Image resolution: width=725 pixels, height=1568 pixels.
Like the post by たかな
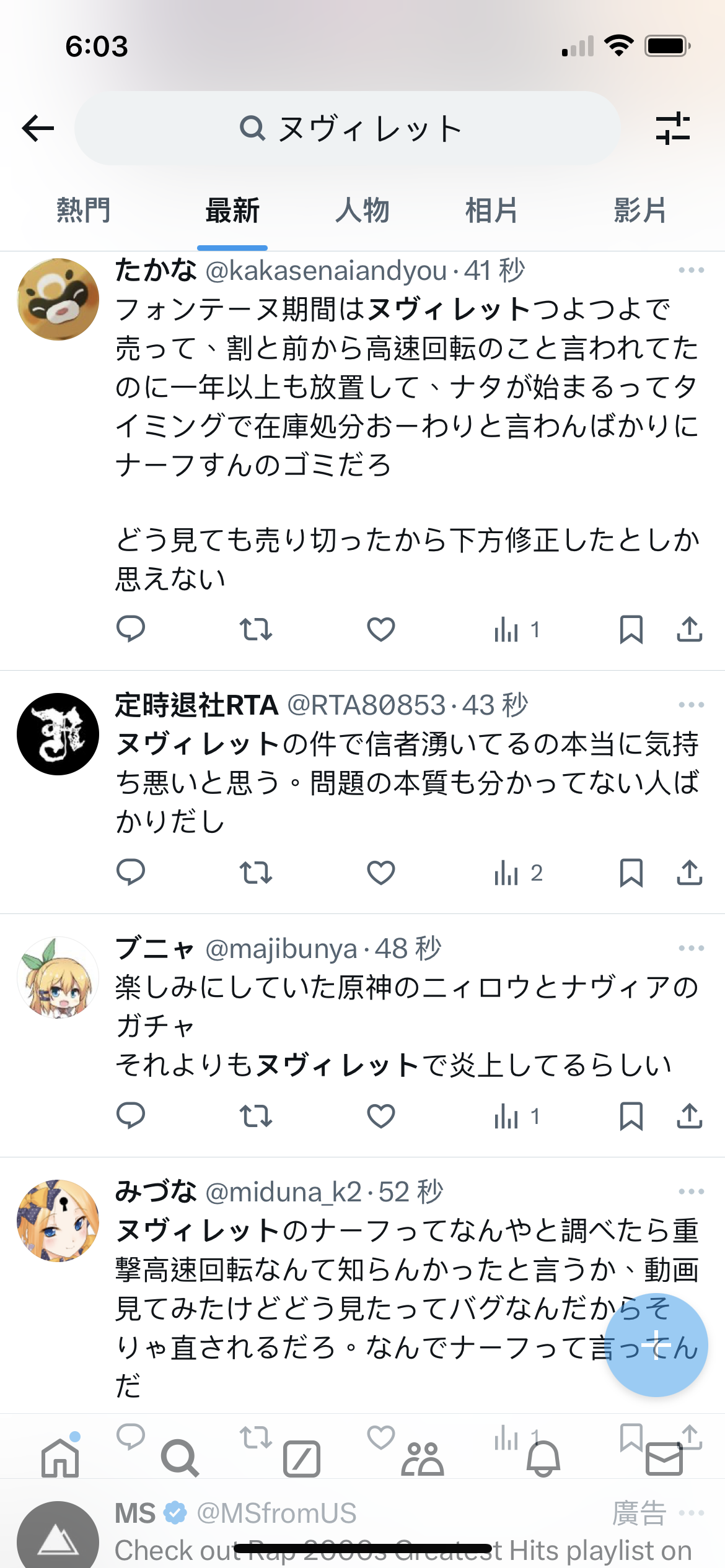coord(380,630)
